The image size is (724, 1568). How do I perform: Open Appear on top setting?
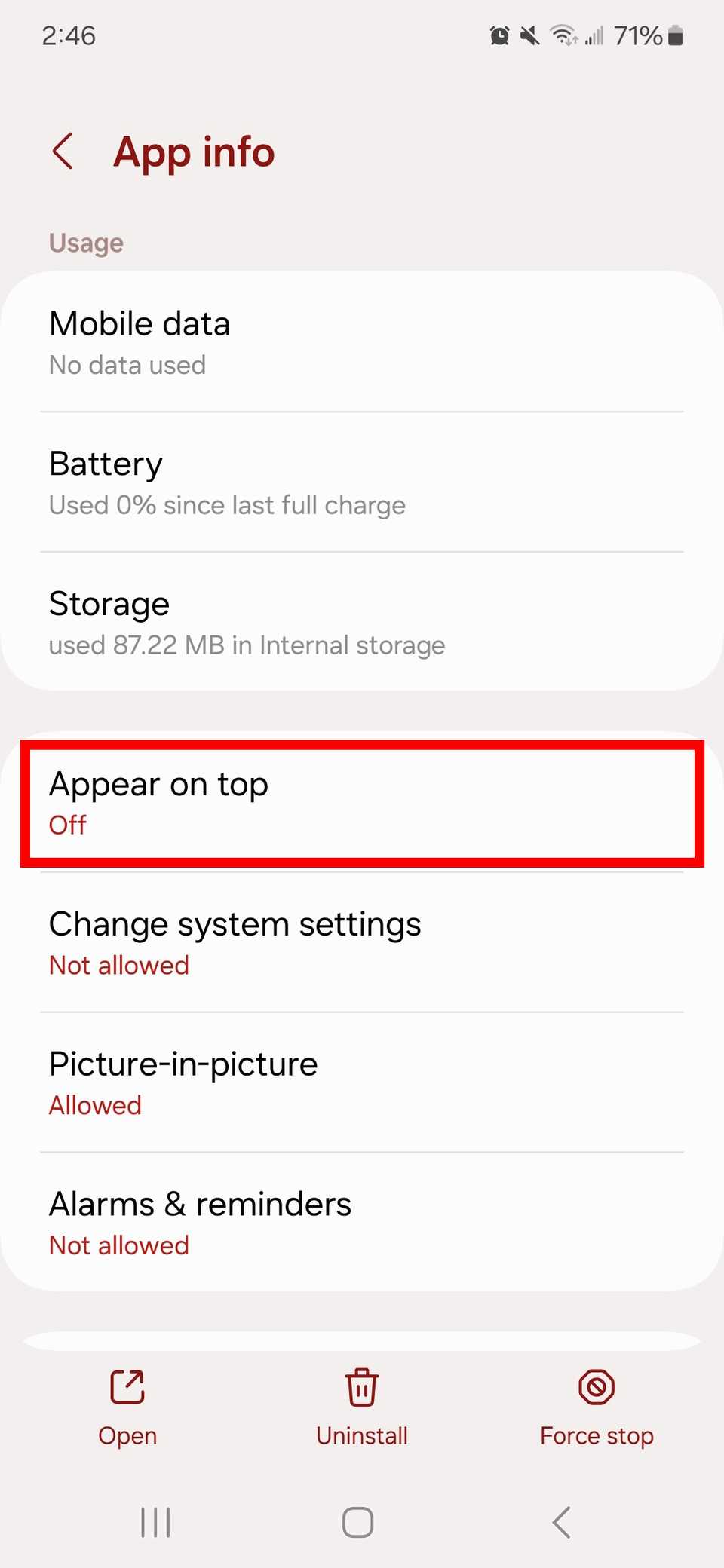pyautogui.click(x=362, y=804)
